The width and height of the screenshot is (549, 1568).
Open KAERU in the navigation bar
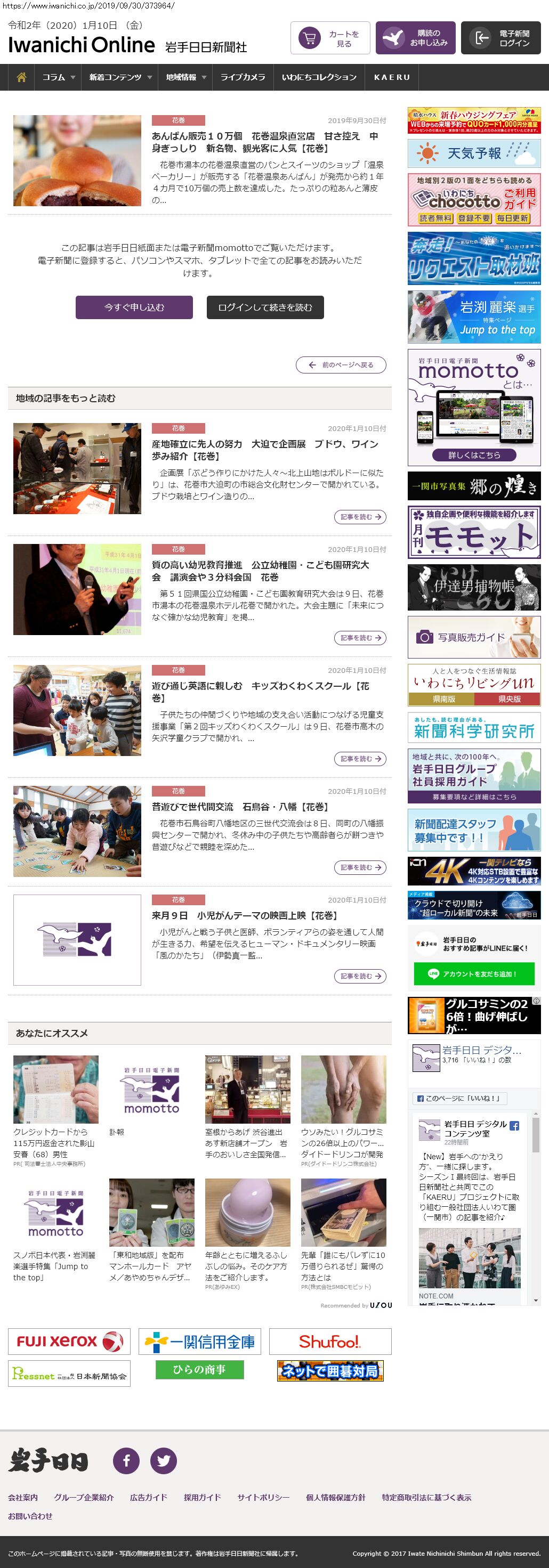coord(392,77)
